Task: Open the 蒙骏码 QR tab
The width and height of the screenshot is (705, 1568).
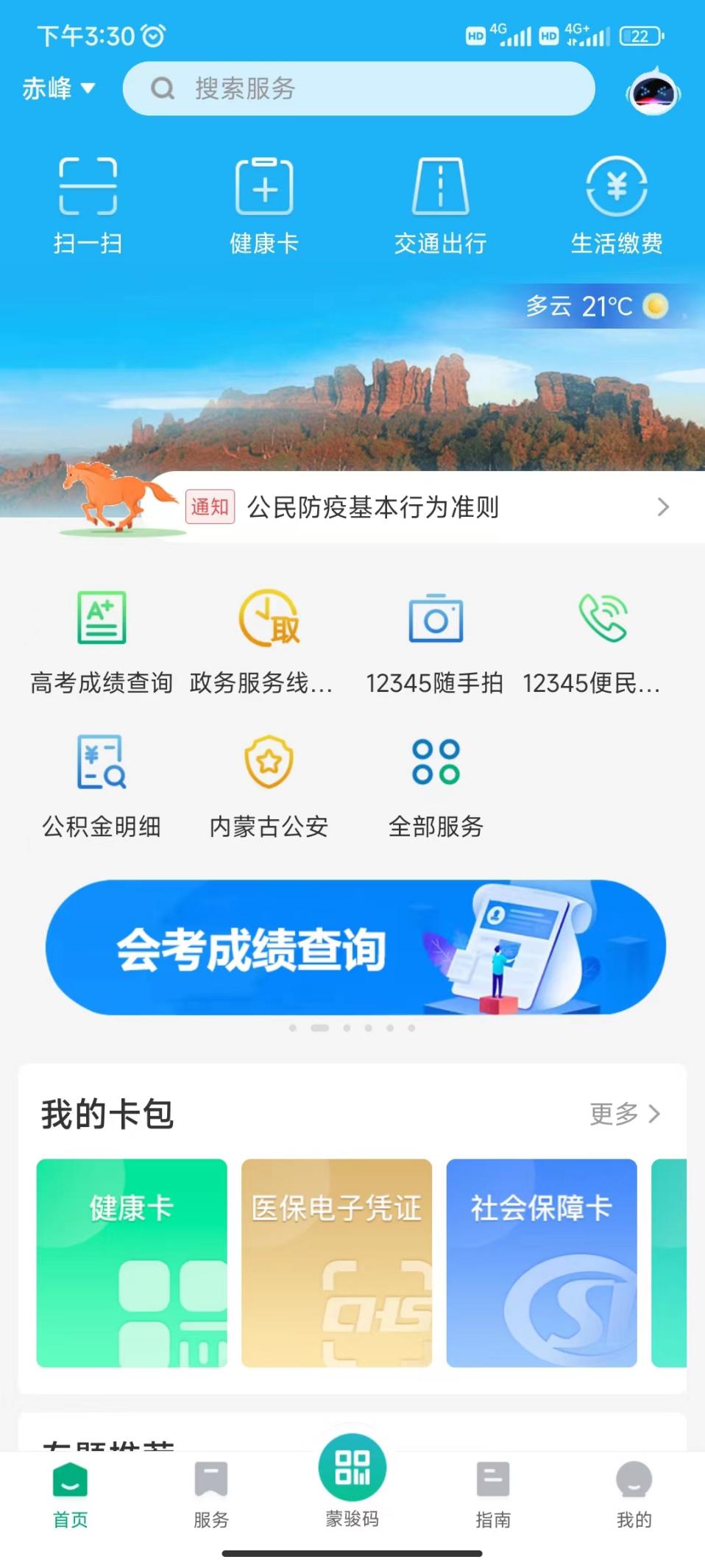Action: tap(352, 1480)
